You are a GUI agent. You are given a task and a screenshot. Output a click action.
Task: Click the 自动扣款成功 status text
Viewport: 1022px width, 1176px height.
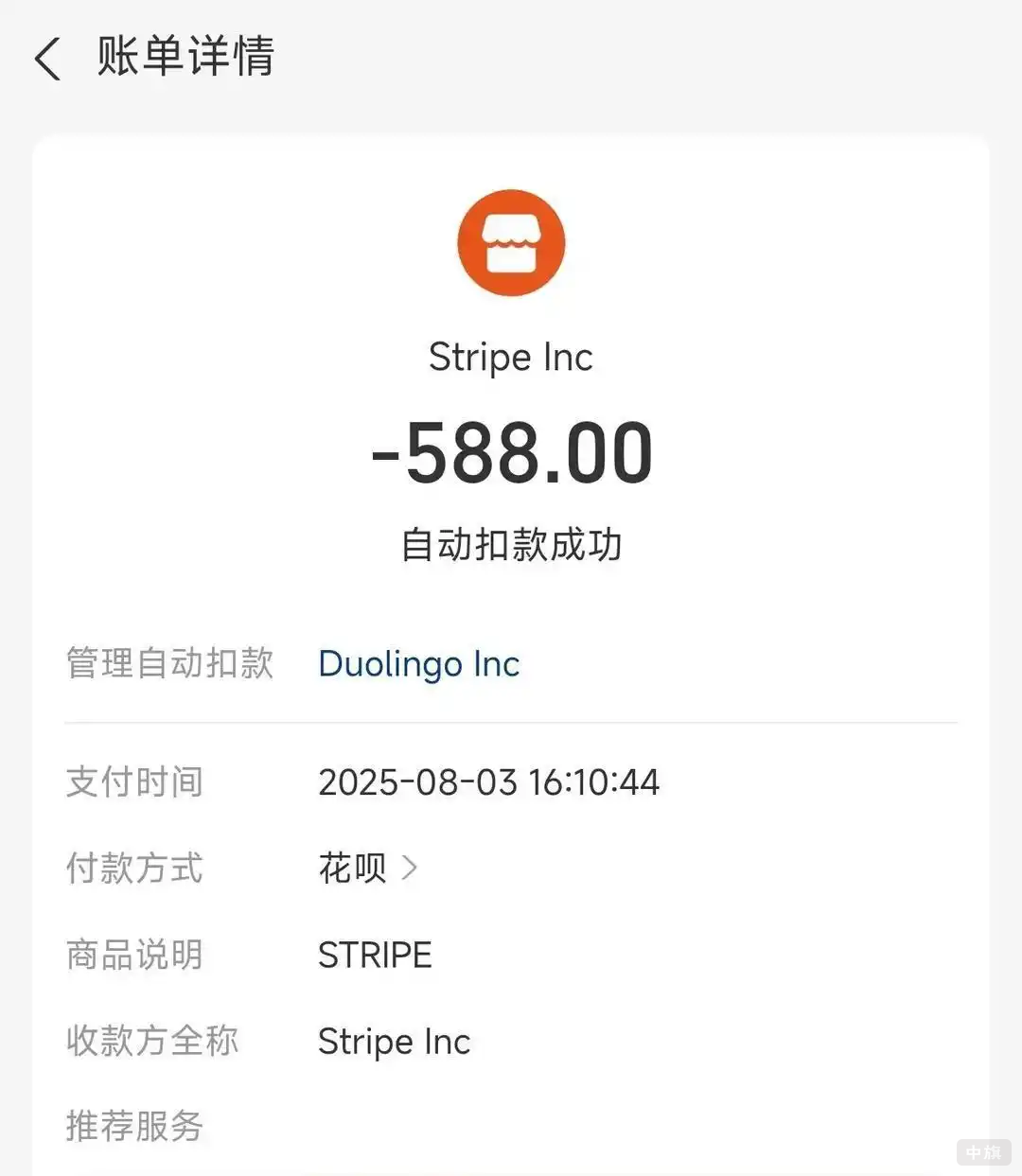tap(511, 545)
